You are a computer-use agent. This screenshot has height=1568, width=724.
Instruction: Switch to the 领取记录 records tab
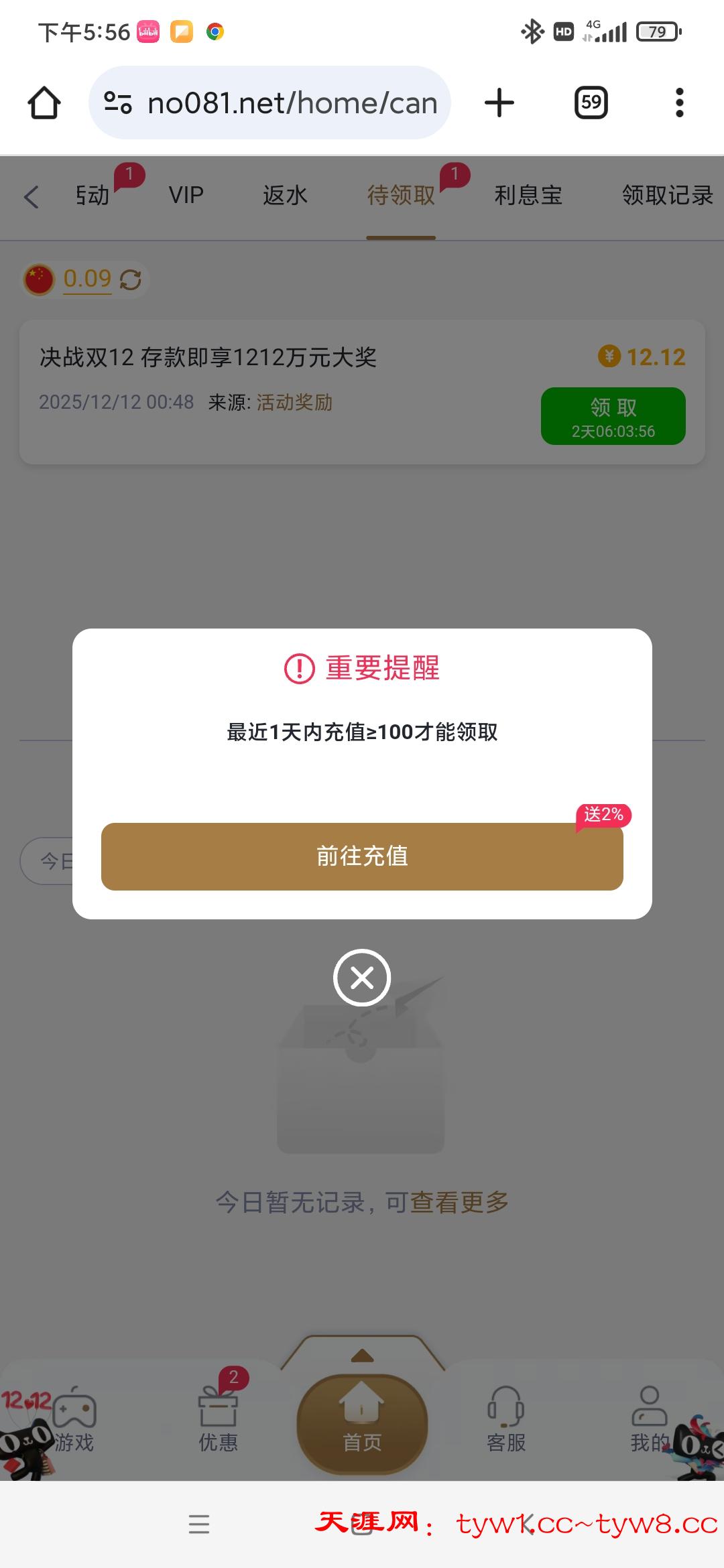click(x=667, y=194)
